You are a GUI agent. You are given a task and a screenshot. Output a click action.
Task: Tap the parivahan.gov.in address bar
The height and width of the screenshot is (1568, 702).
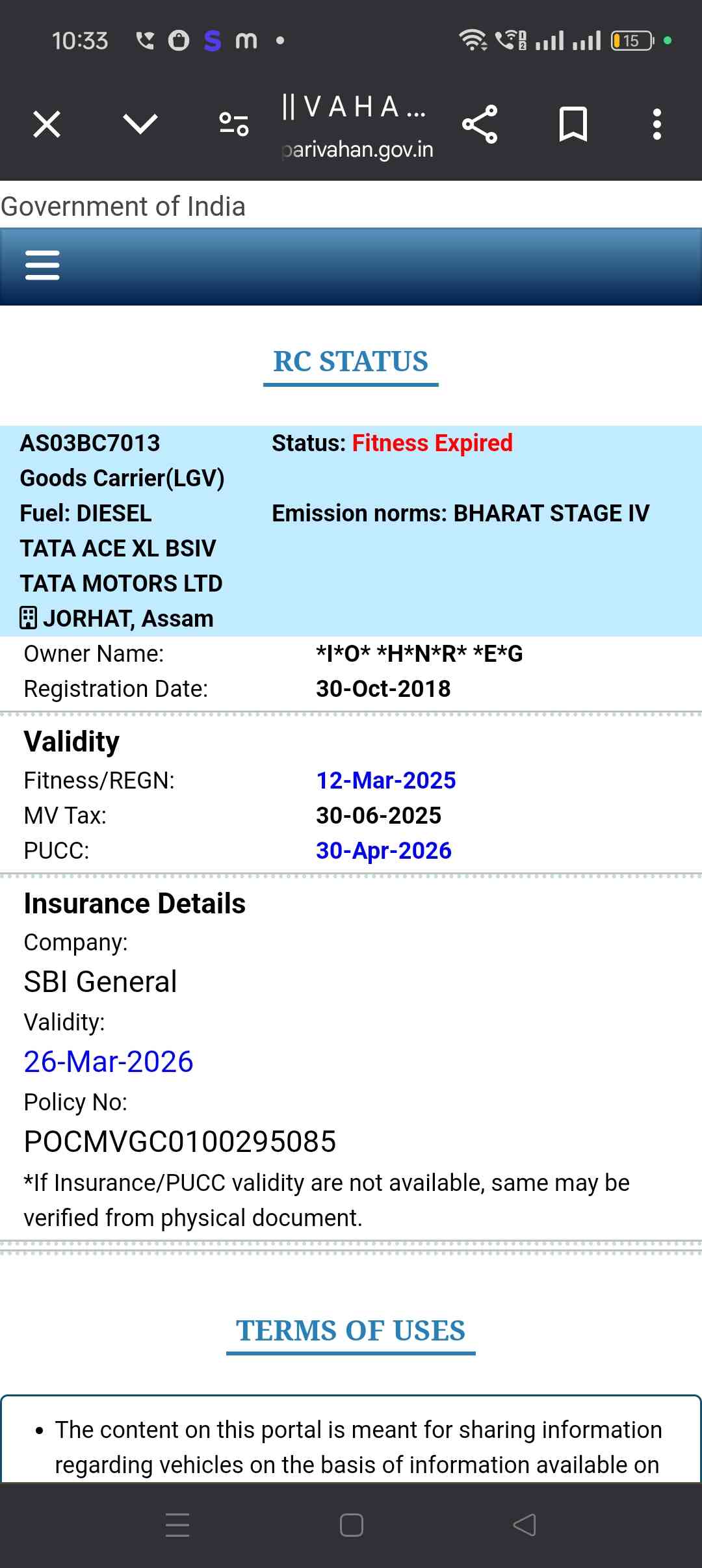356,149
